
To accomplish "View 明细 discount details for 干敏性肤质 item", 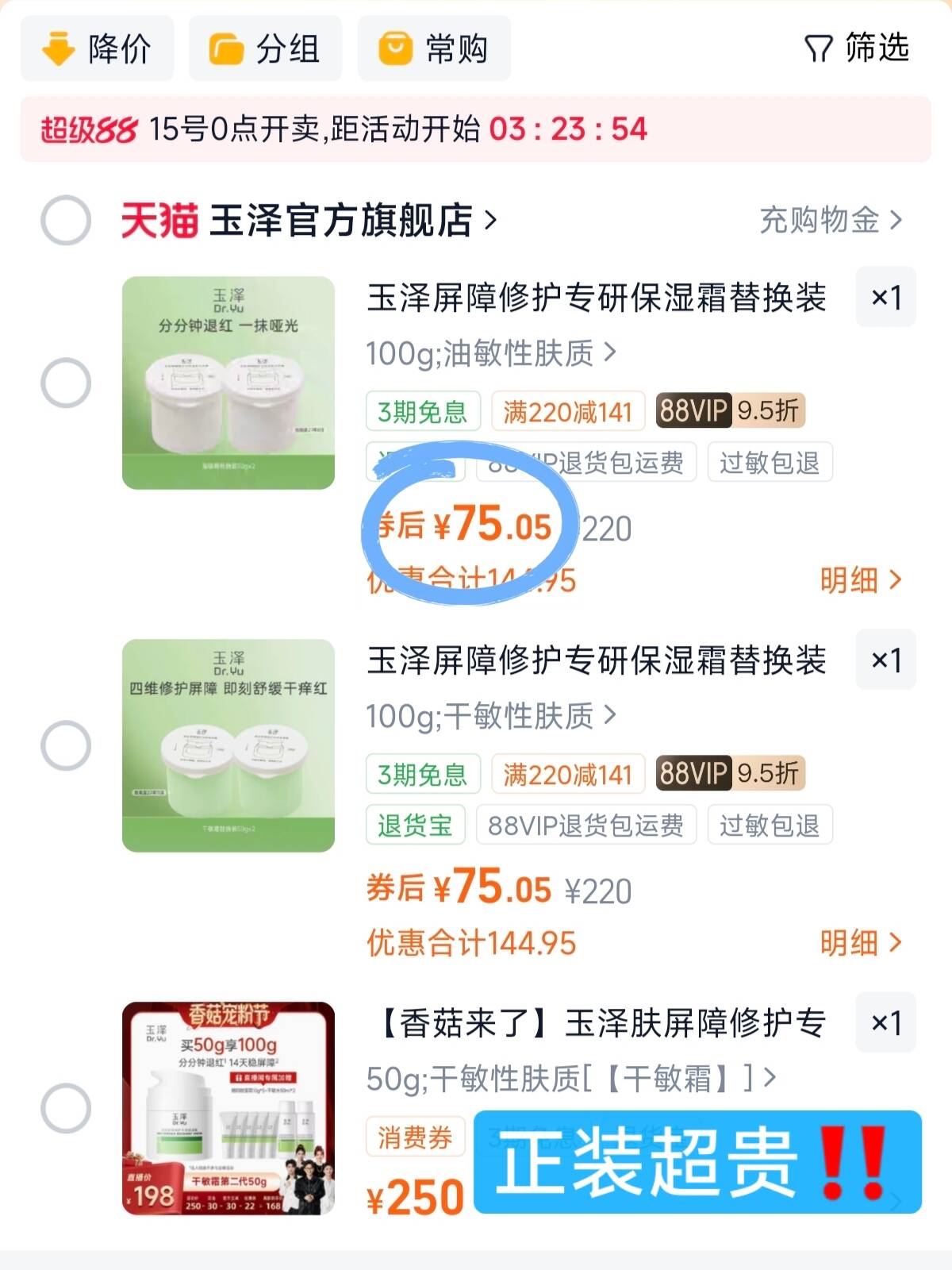I will [x=860, y=943].
